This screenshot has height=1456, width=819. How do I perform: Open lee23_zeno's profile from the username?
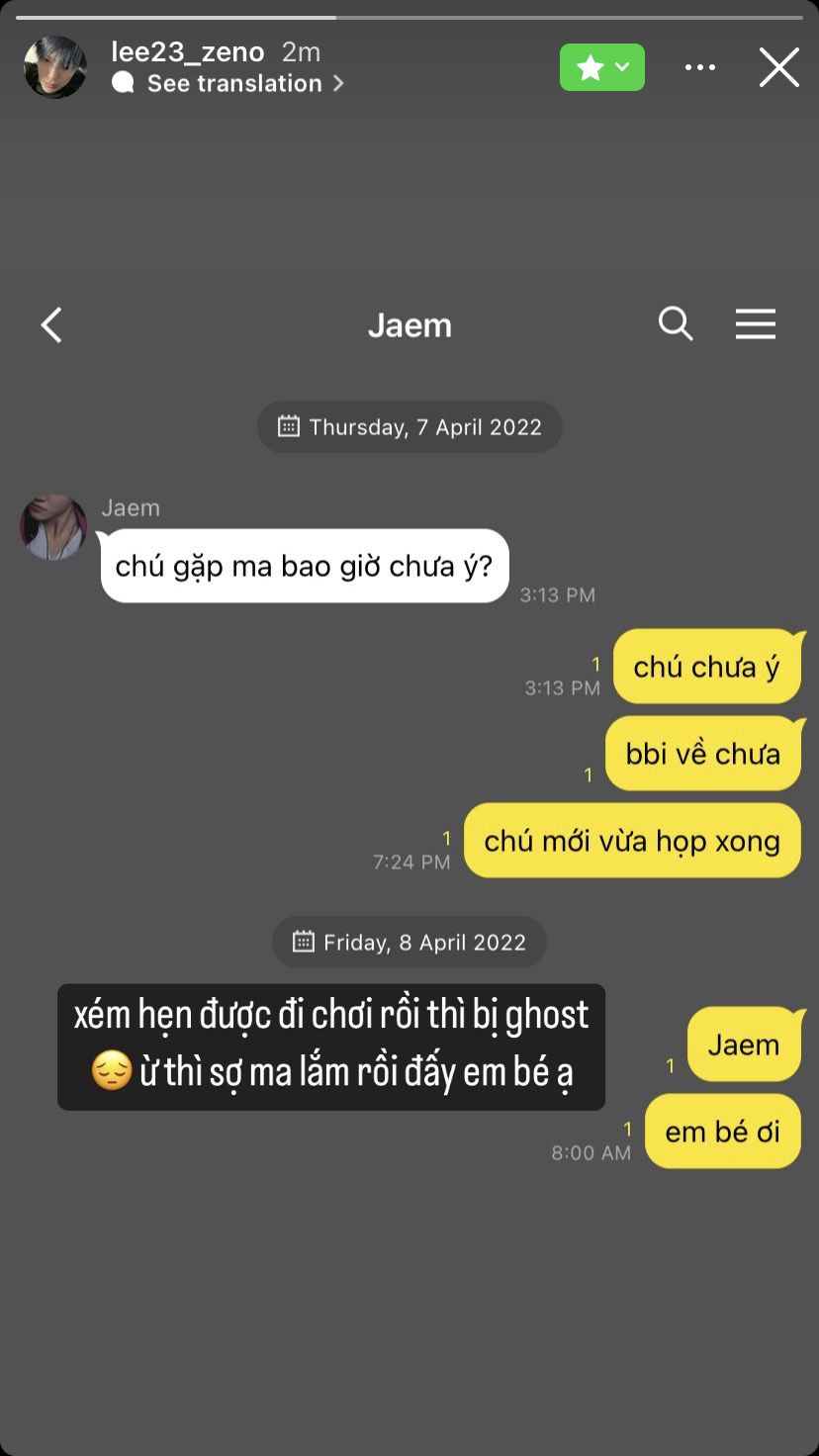(188, 51)
